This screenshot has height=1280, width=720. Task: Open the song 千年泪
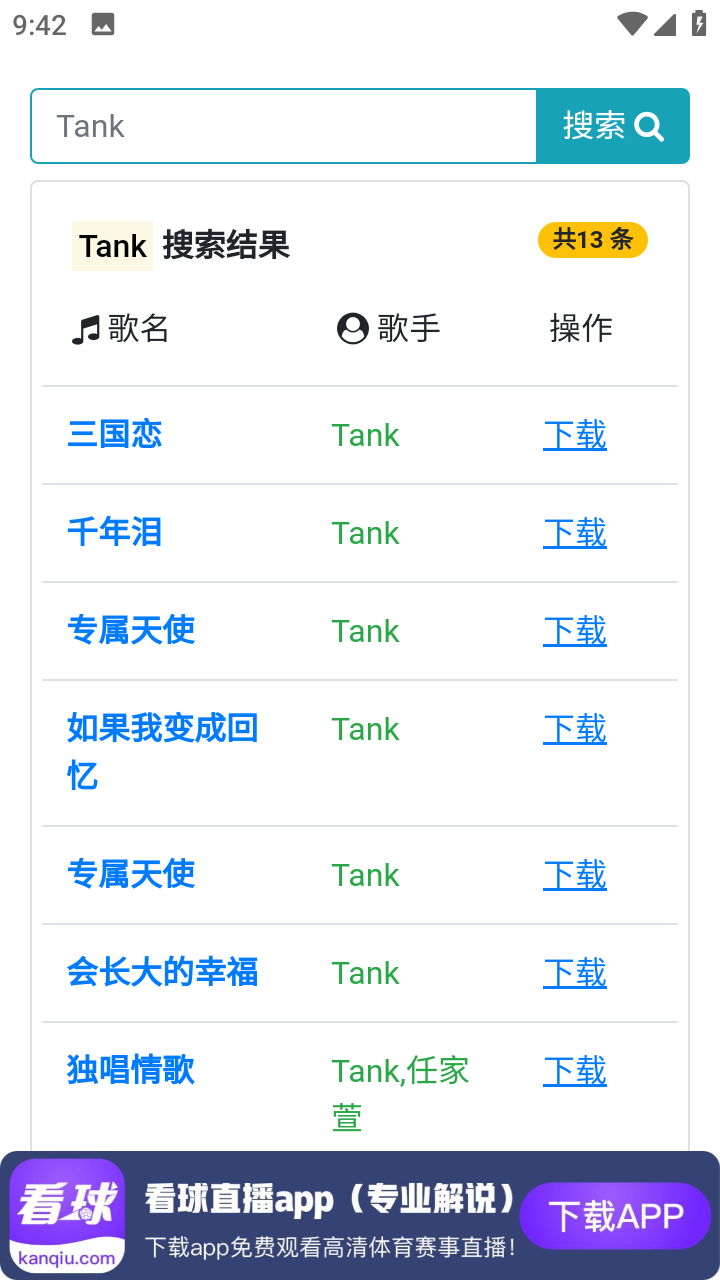coord(113,532)
